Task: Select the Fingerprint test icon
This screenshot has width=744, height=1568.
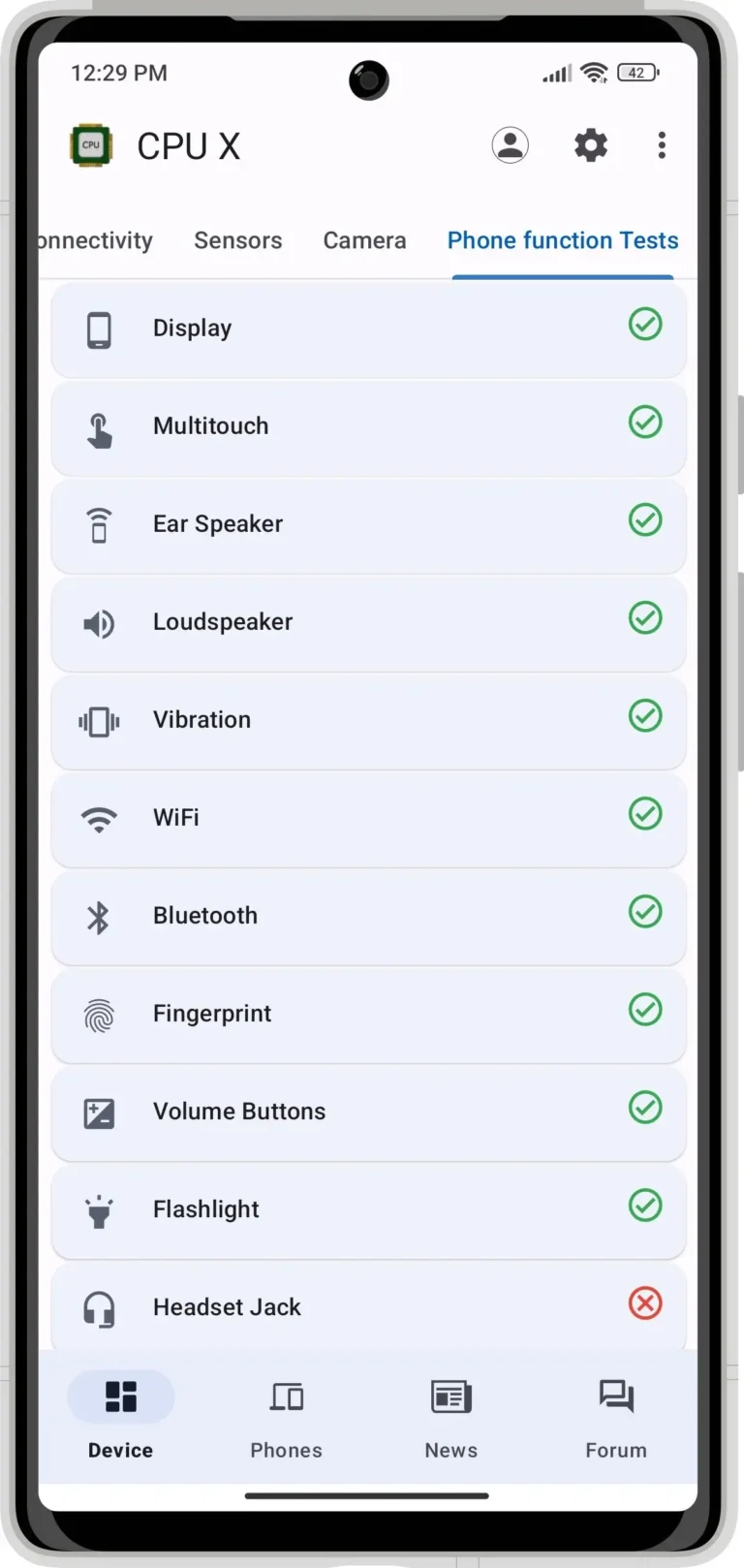Action: 99,1015
